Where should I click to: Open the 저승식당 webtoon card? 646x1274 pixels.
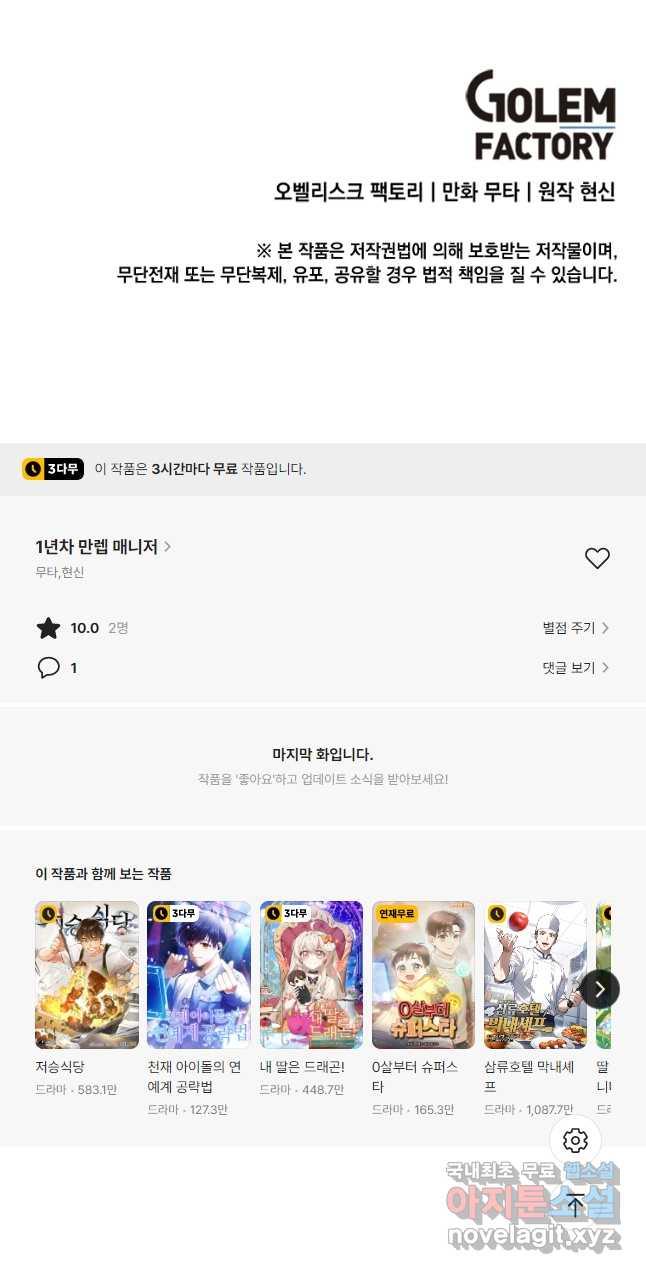[87, 975]
